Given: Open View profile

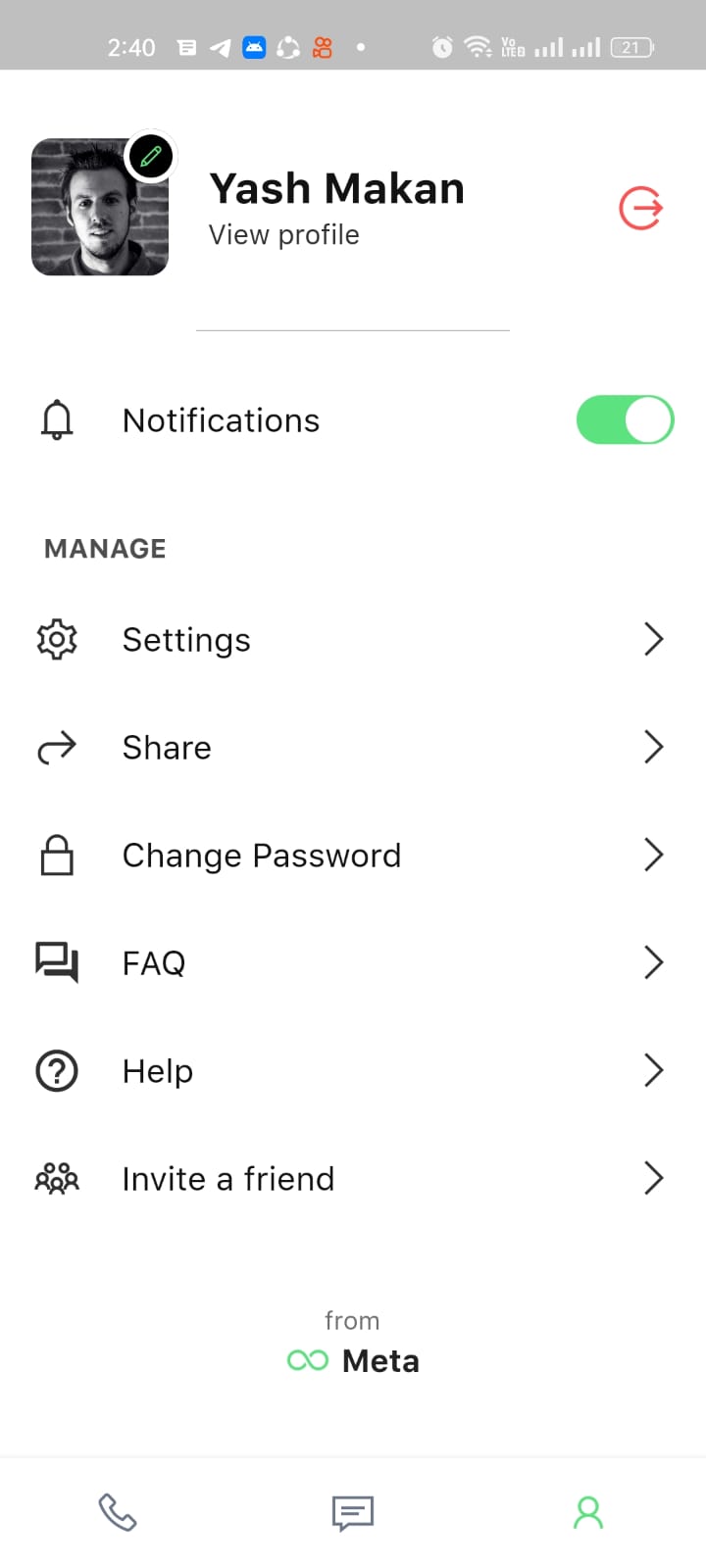Looking at the screenshot, I should [x=283, y=234].
